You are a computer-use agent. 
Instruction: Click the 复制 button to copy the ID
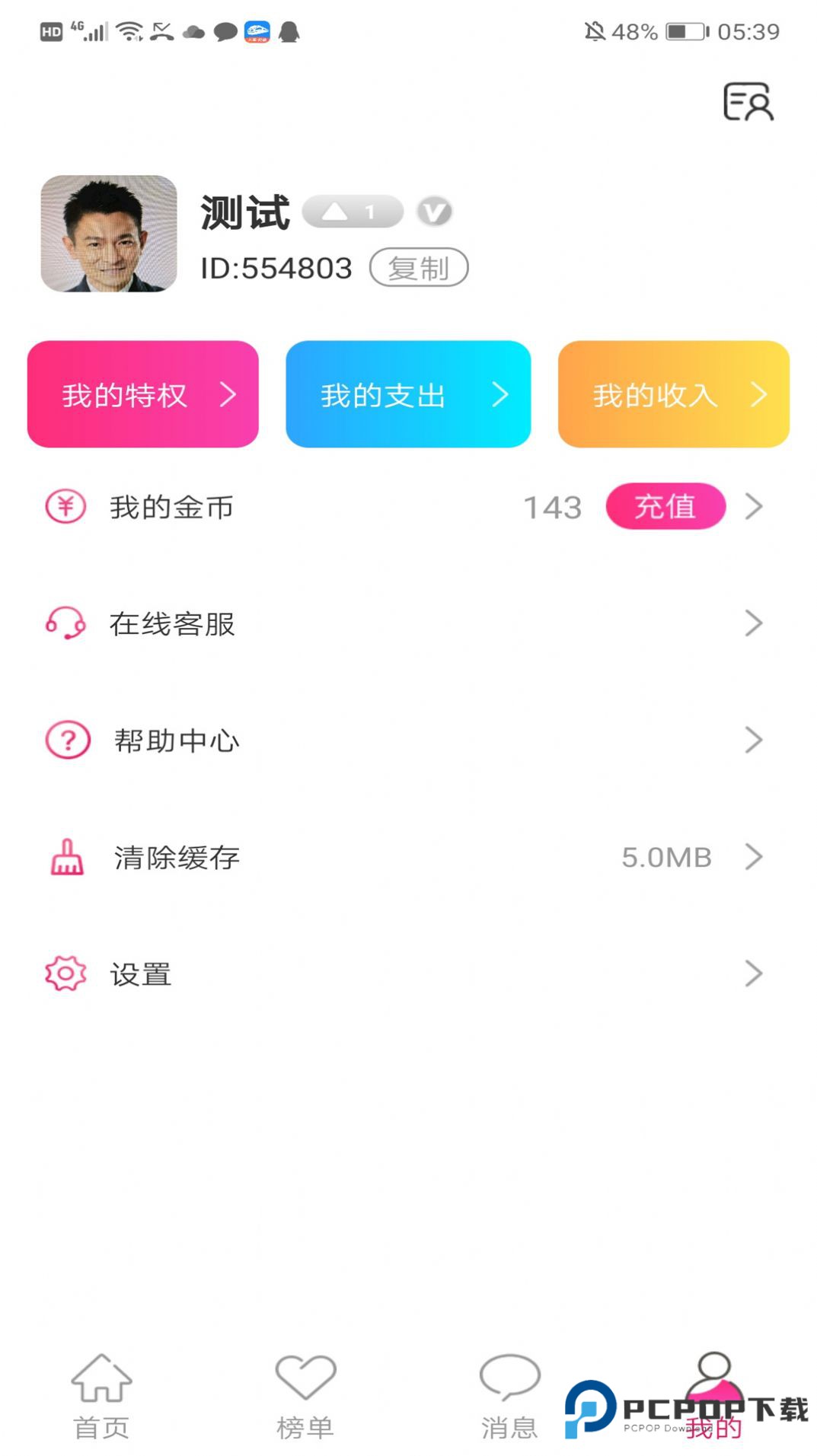[x=420, y=267]
